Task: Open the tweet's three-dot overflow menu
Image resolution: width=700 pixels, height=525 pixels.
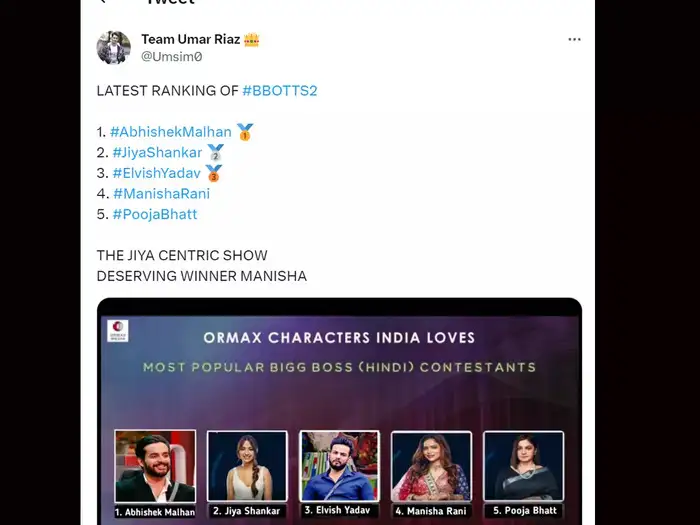Action: coord(574,39)
